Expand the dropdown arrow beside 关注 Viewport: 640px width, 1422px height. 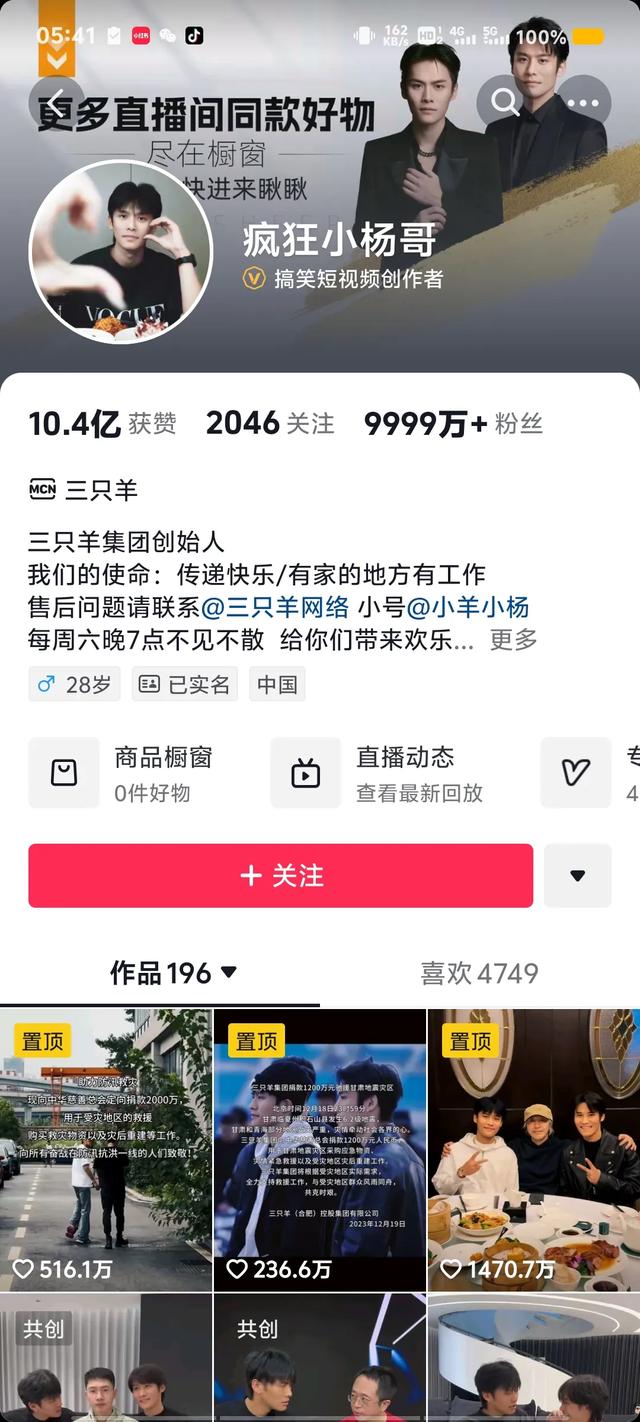tap(577, 876)
